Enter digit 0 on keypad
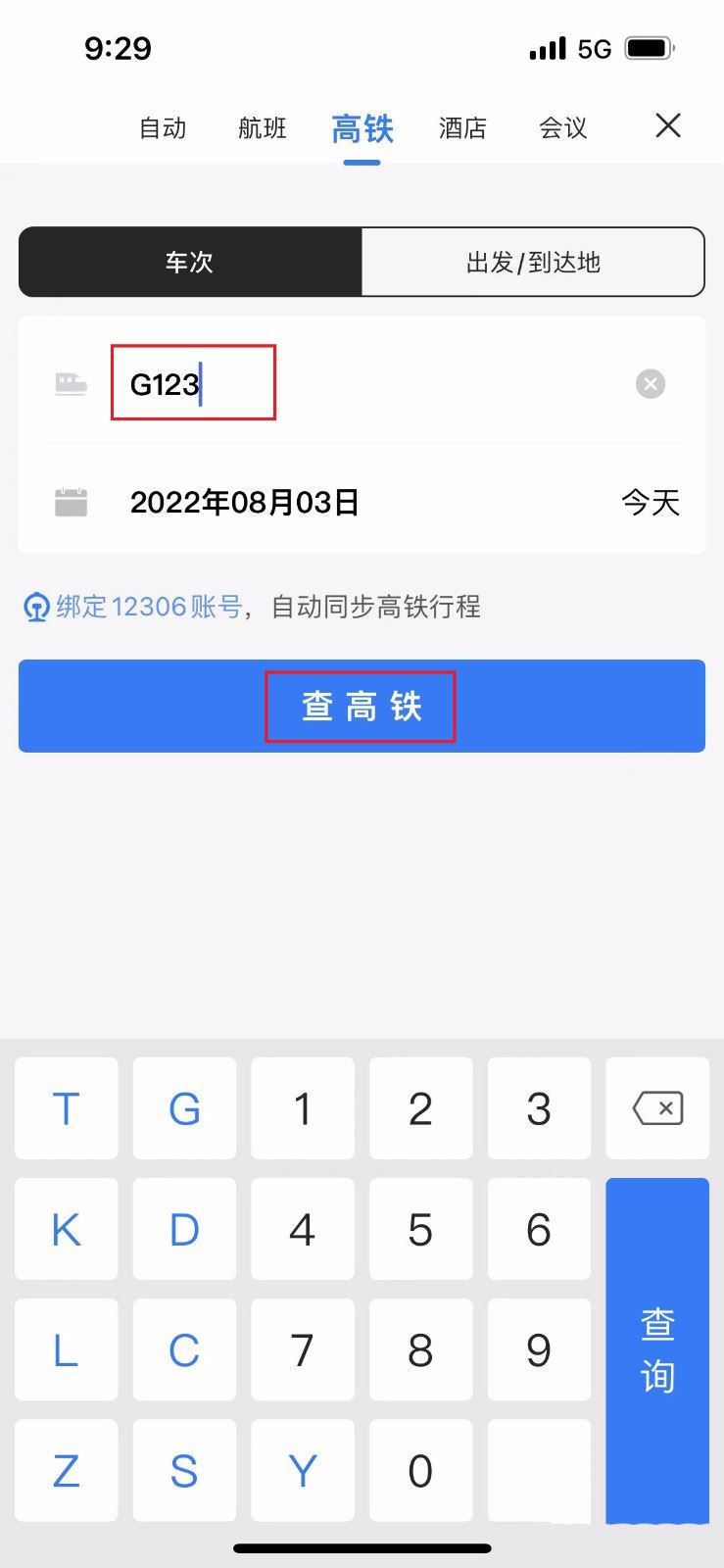This screenshot has width=724, height=1568. pyautogui.click(x=420, y=1471)
